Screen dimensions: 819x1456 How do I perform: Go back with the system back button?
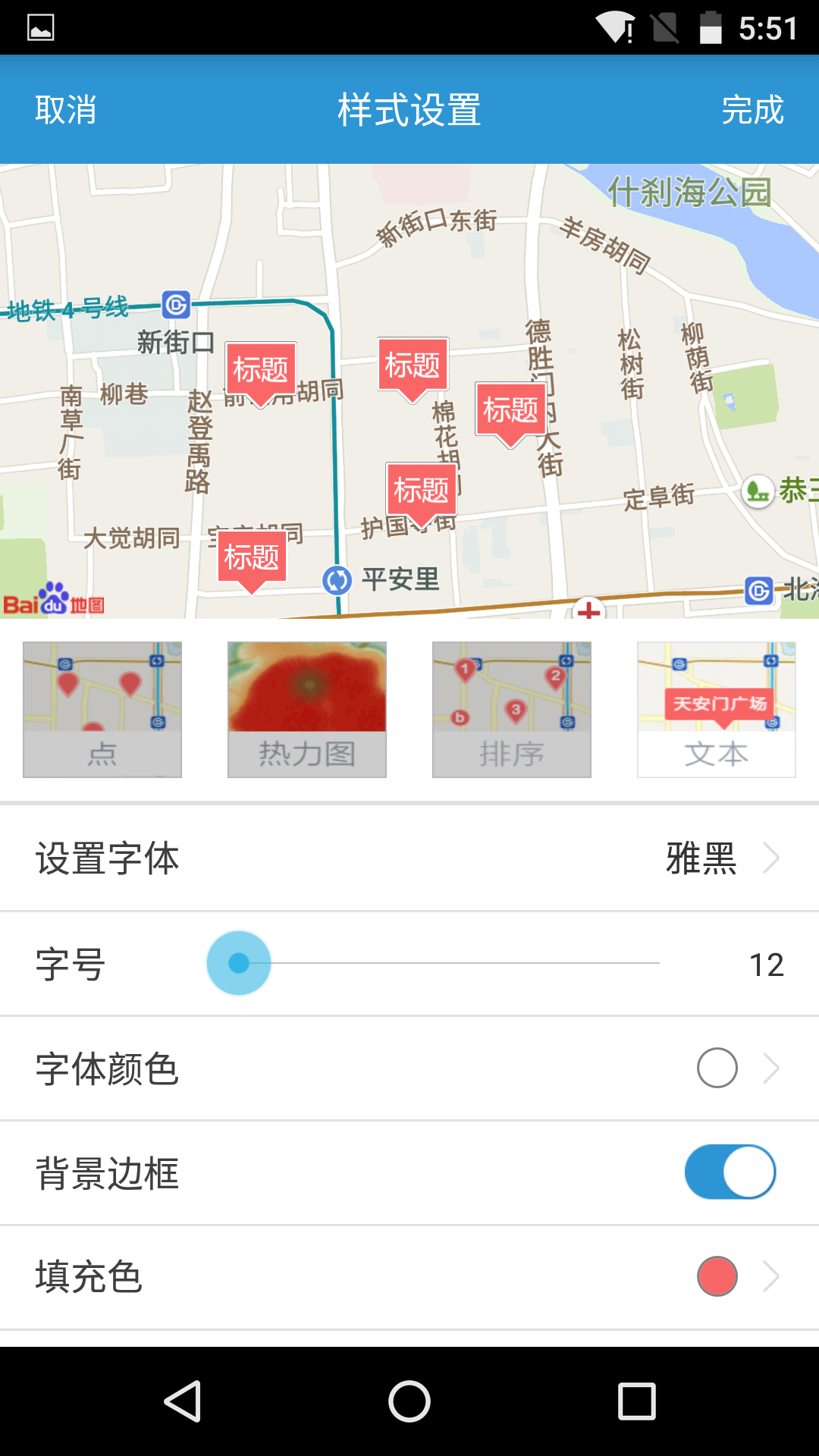point(183,1401)
